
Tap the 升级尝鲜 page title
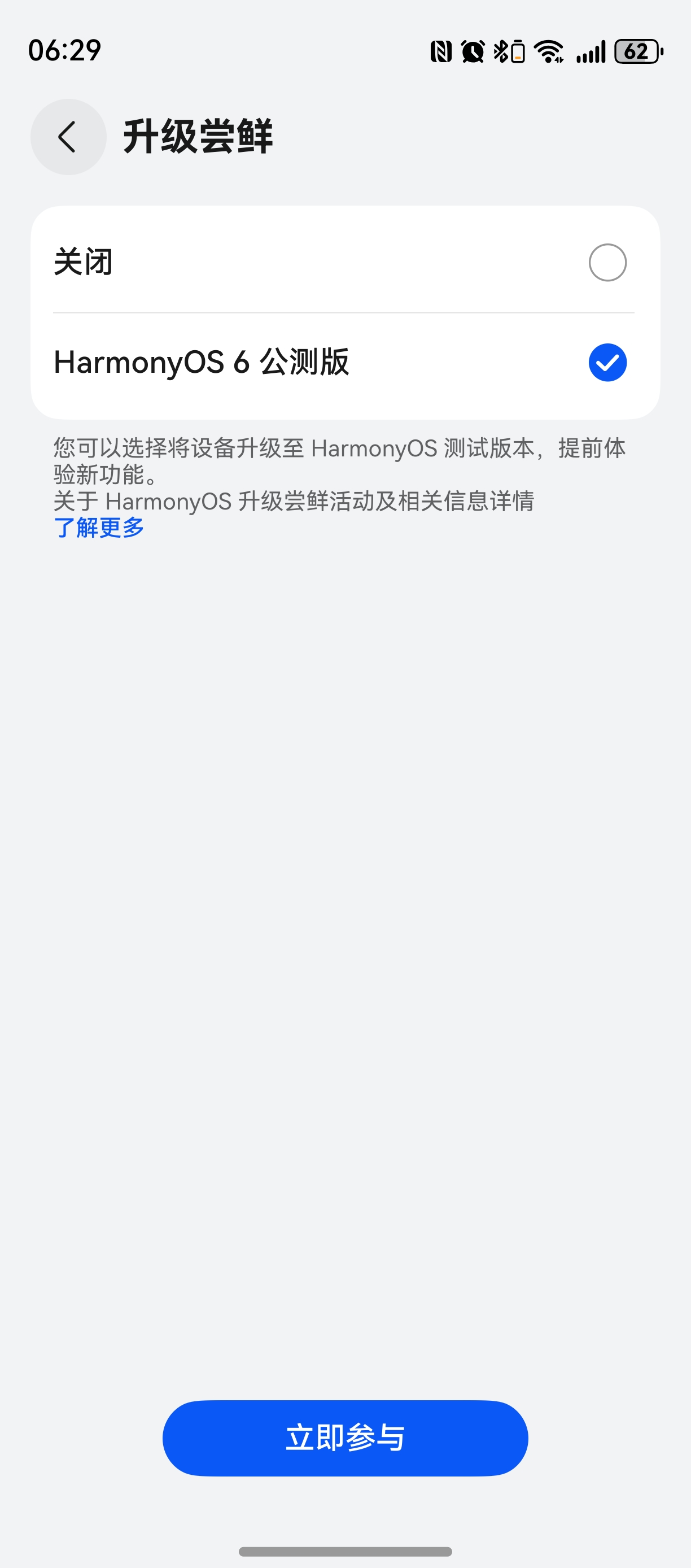pos(199,137)
